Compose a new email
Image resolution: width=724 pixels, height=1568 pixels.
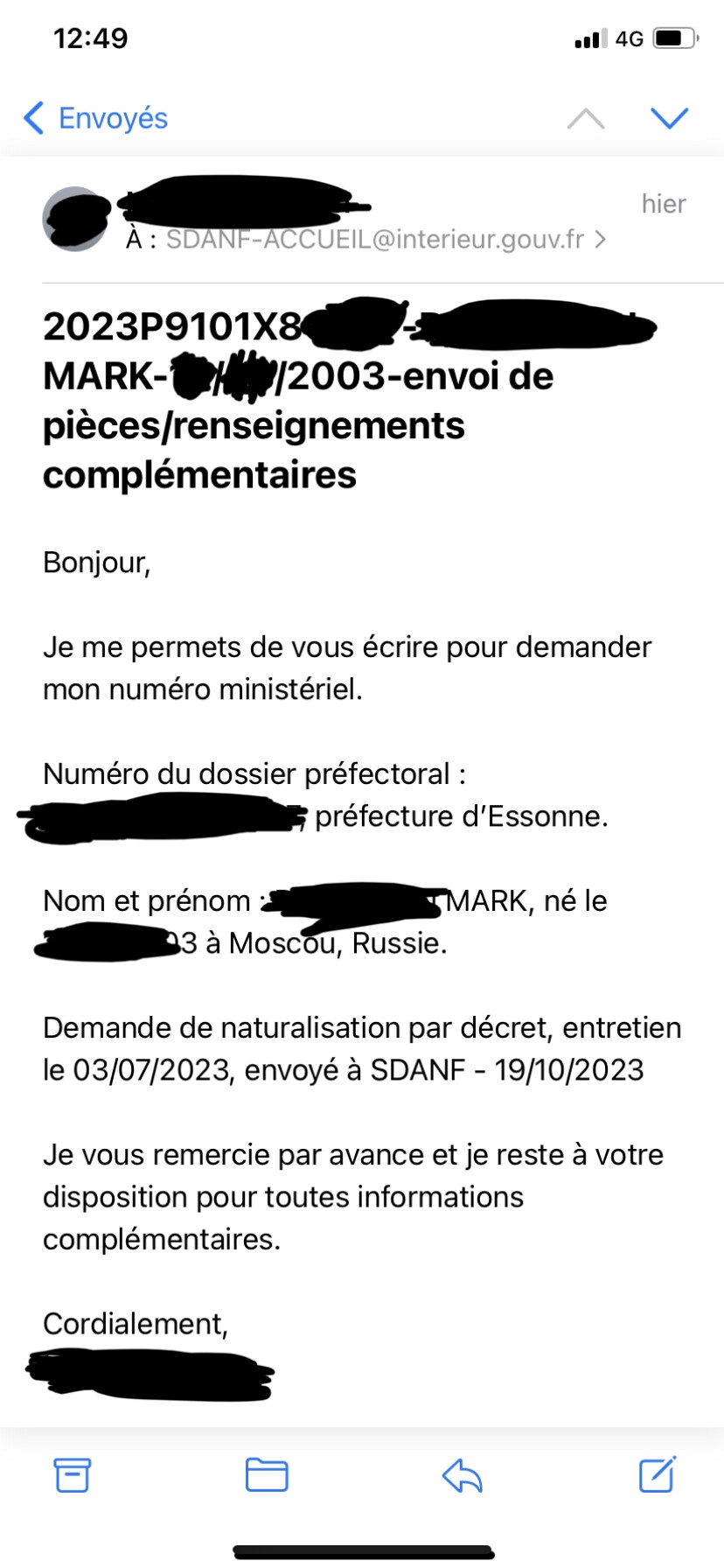(x=658, y=1474)
